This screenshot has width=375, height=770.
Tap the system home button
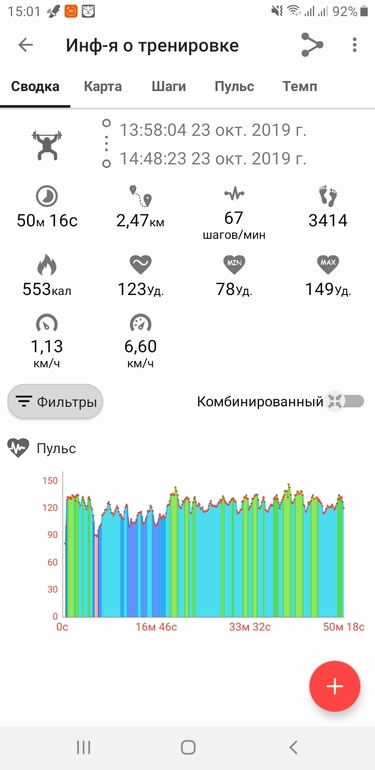pos(188,747)
